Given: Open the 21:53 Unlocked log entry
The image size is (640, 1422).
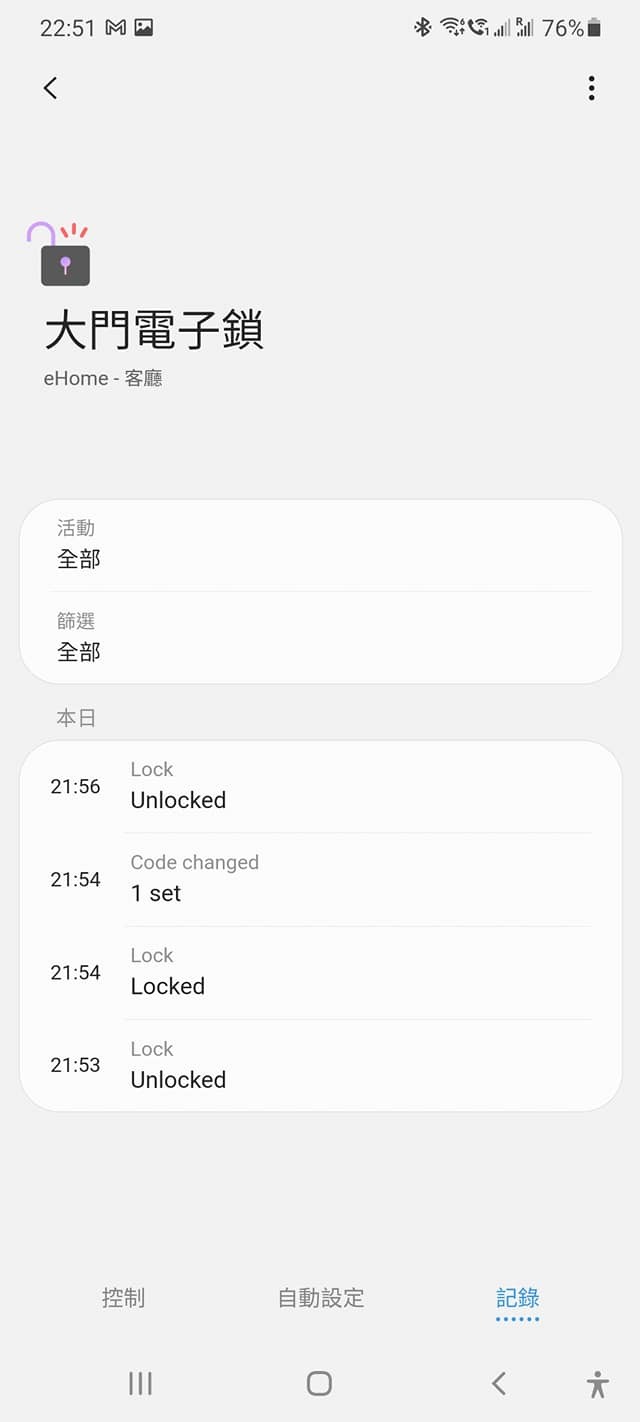Looking at the screenshot, I should [321, 1065].
